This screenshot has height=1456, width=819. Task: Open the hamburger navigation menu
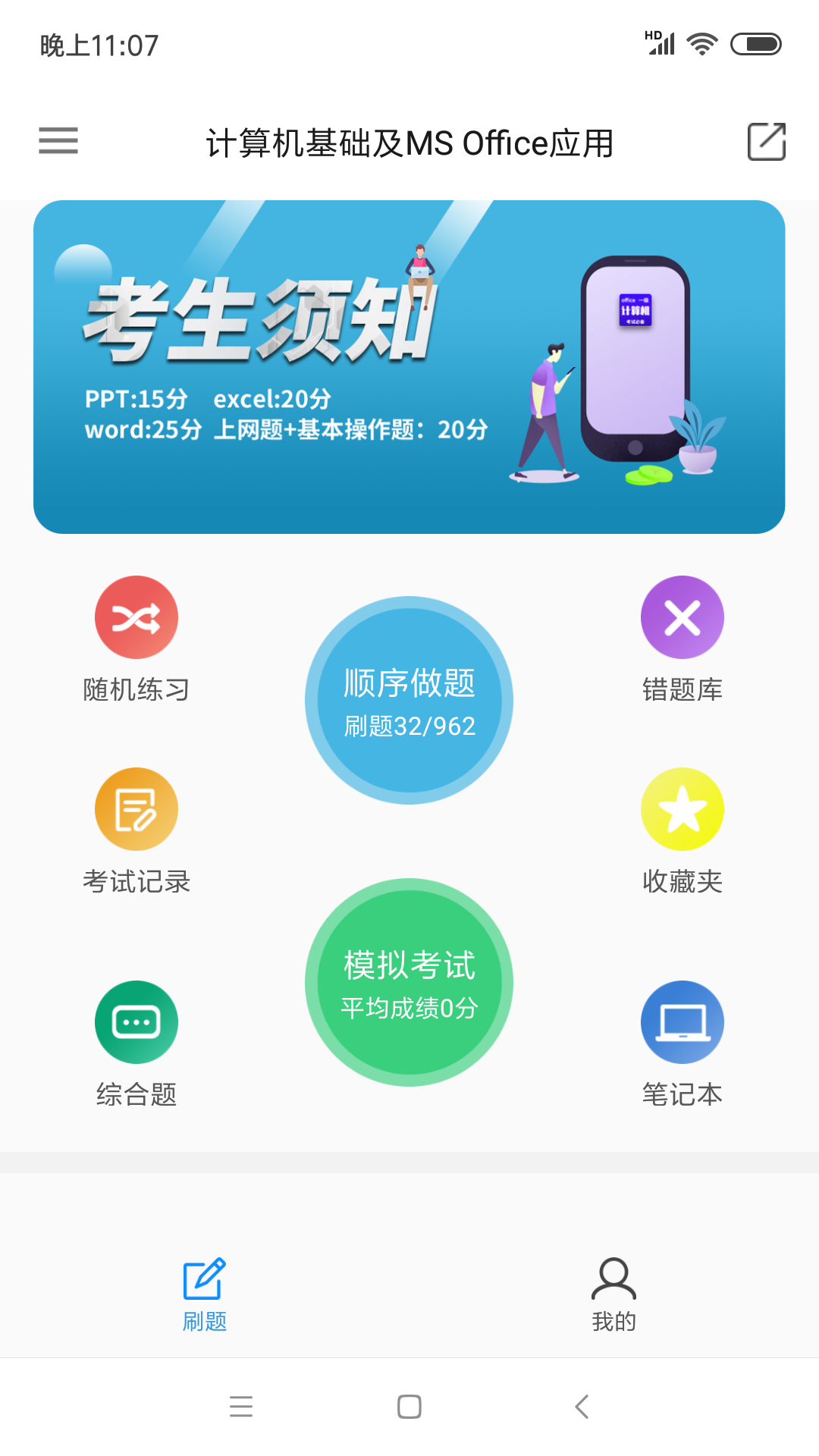58,141
